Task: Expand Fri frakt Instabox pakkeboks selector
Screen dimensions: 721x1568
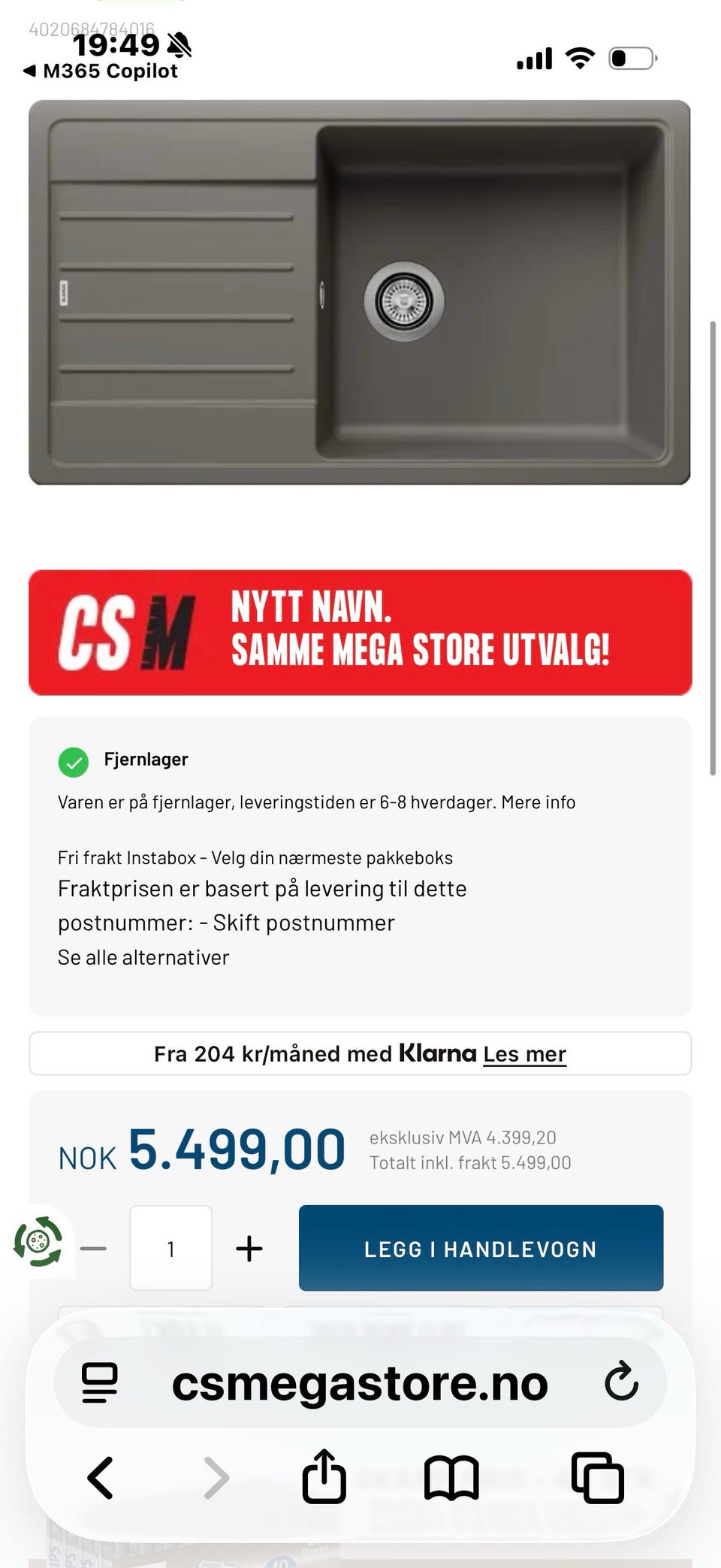Action: [255, 857]
